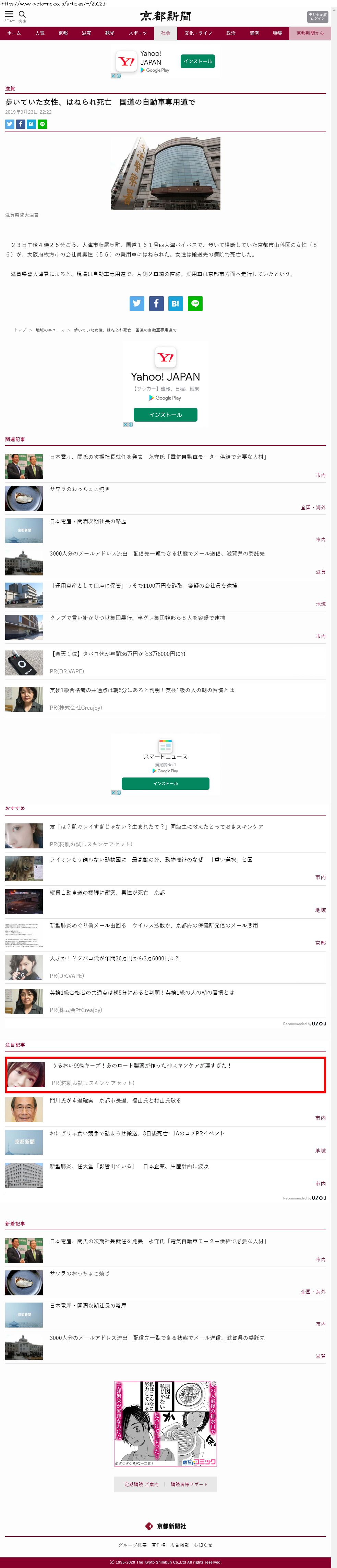Read 門川氏が４選確実 京都市長選 article

point(115,1100)
